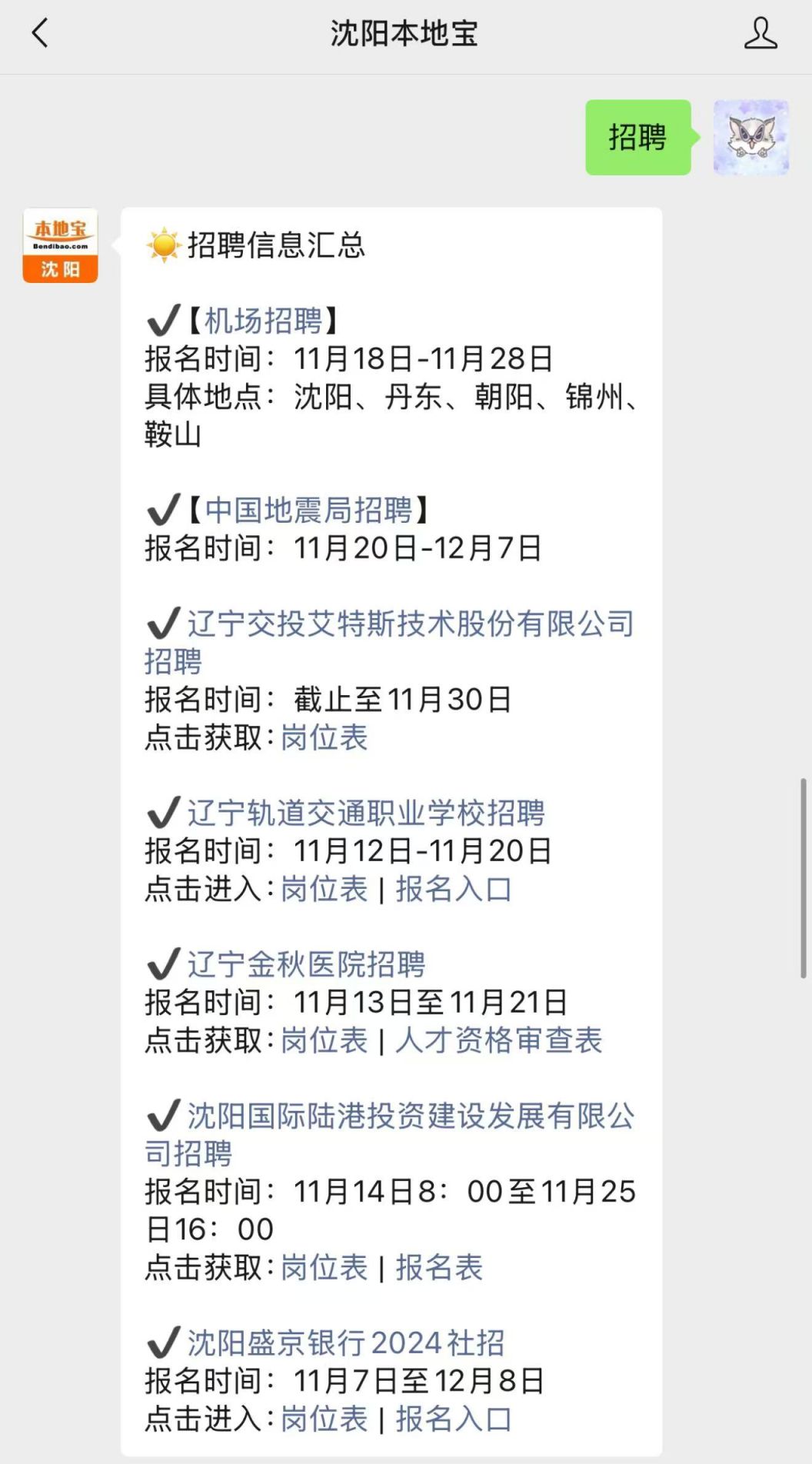Open 岗位表 for 辽宁交投艾特斯
Image resolution: width=812 pixels, height=1464 pixels.
324,737
